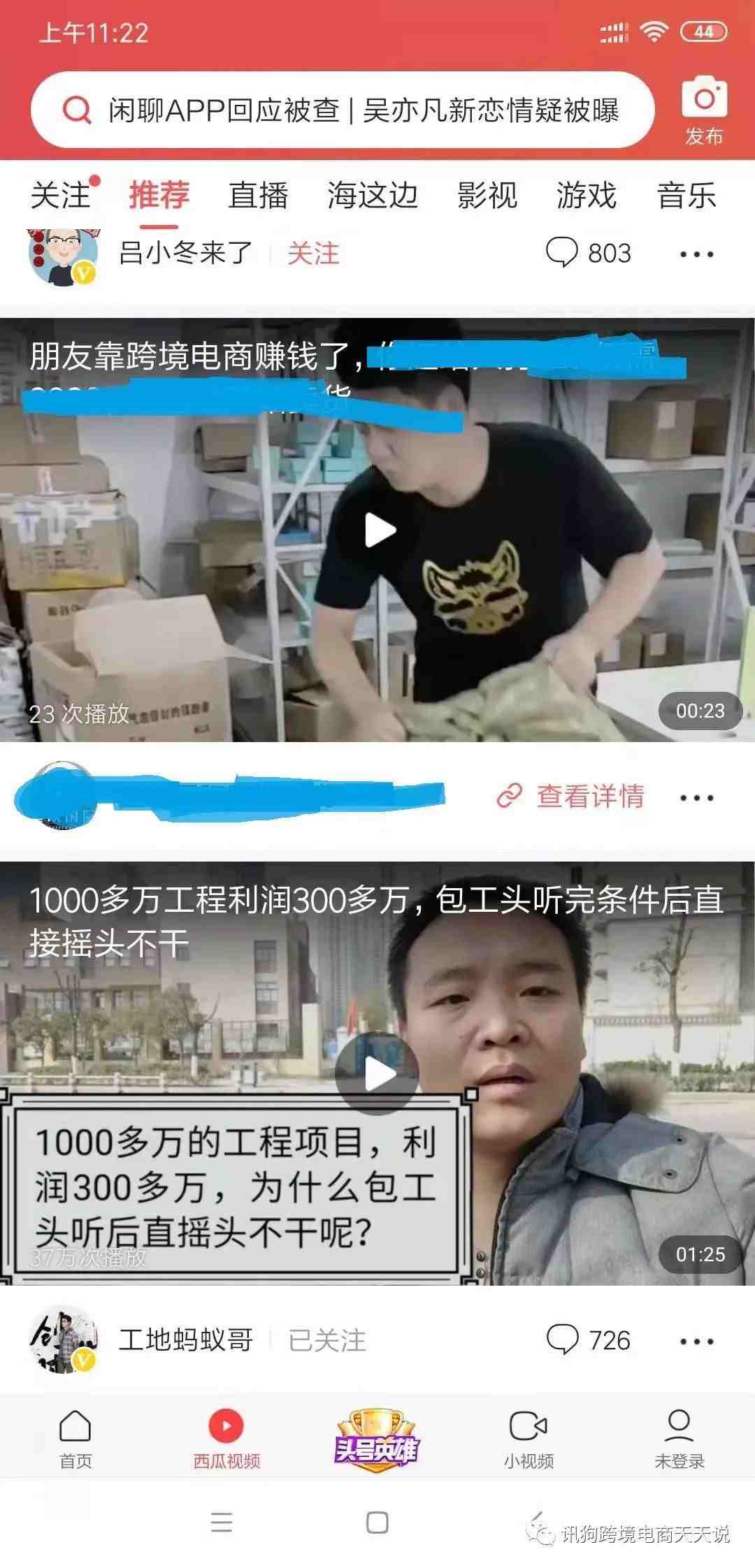Open the more menu beside 吕小冬来了

pyautogui.click(x=696, y=254)
